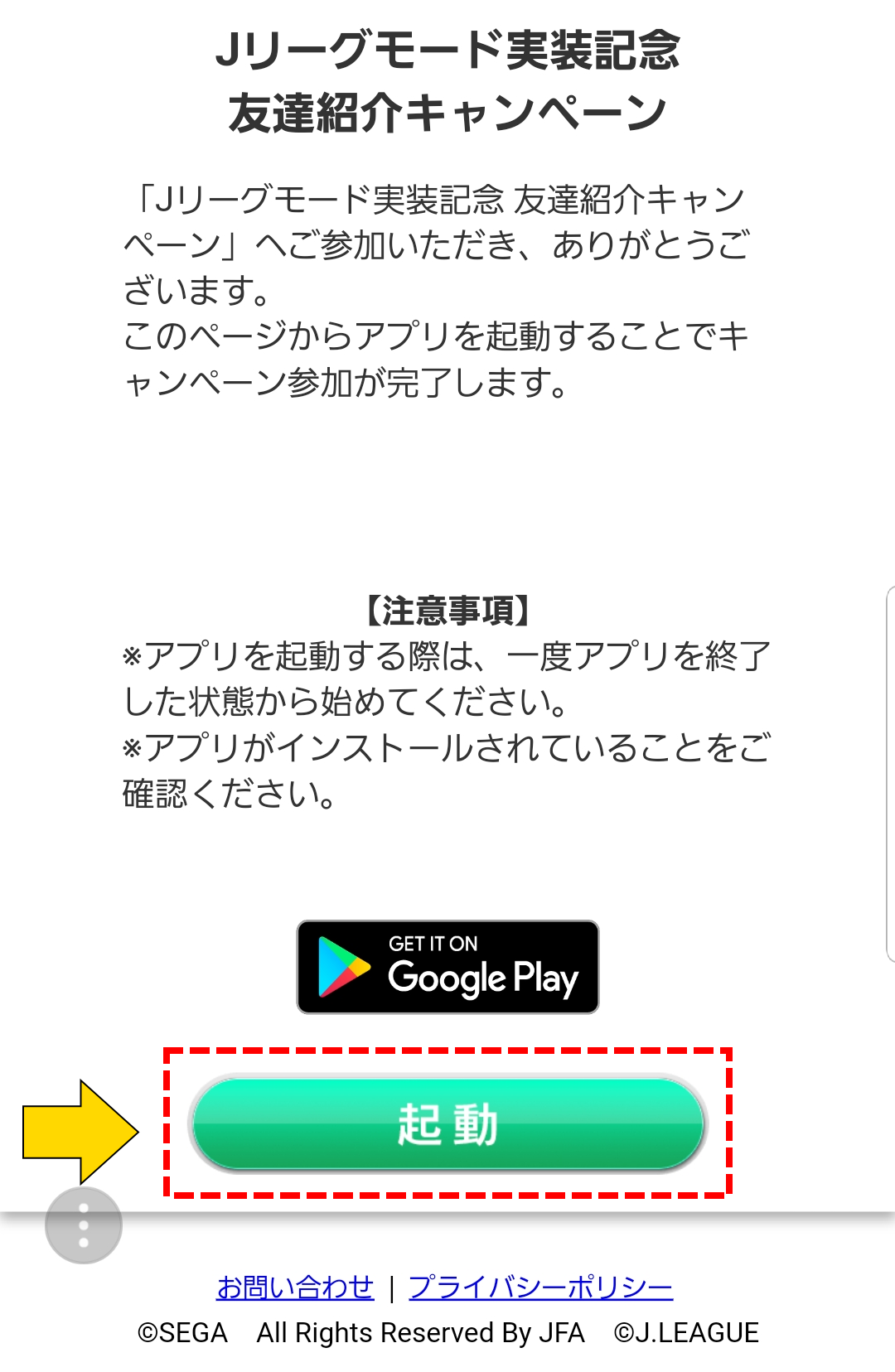Click the ©J.LEAGUE footer credit

pos(684,1332)
